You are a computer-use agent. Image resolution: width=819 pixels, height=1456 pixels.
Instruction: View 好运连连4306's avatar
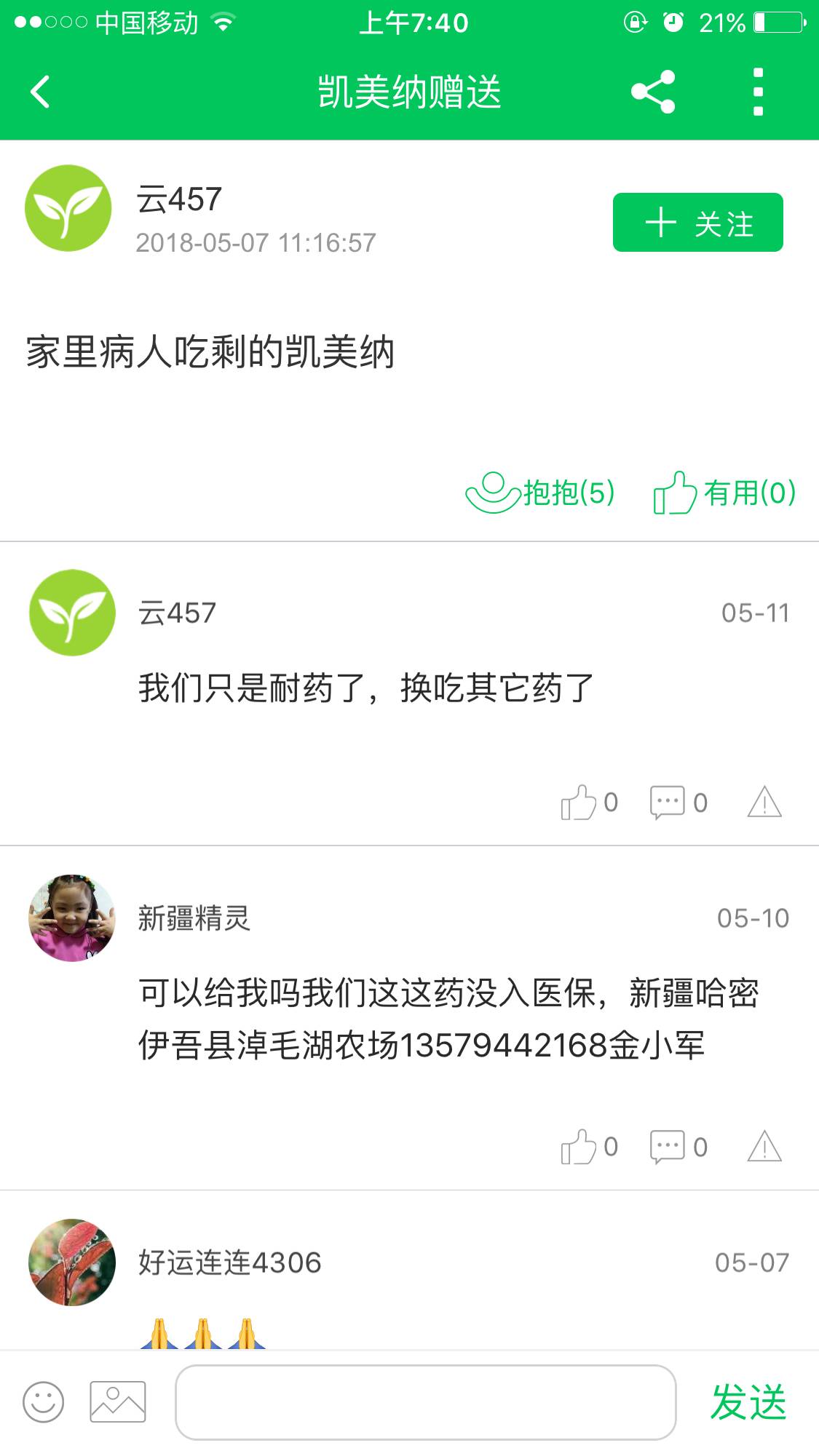[71, 1262]
